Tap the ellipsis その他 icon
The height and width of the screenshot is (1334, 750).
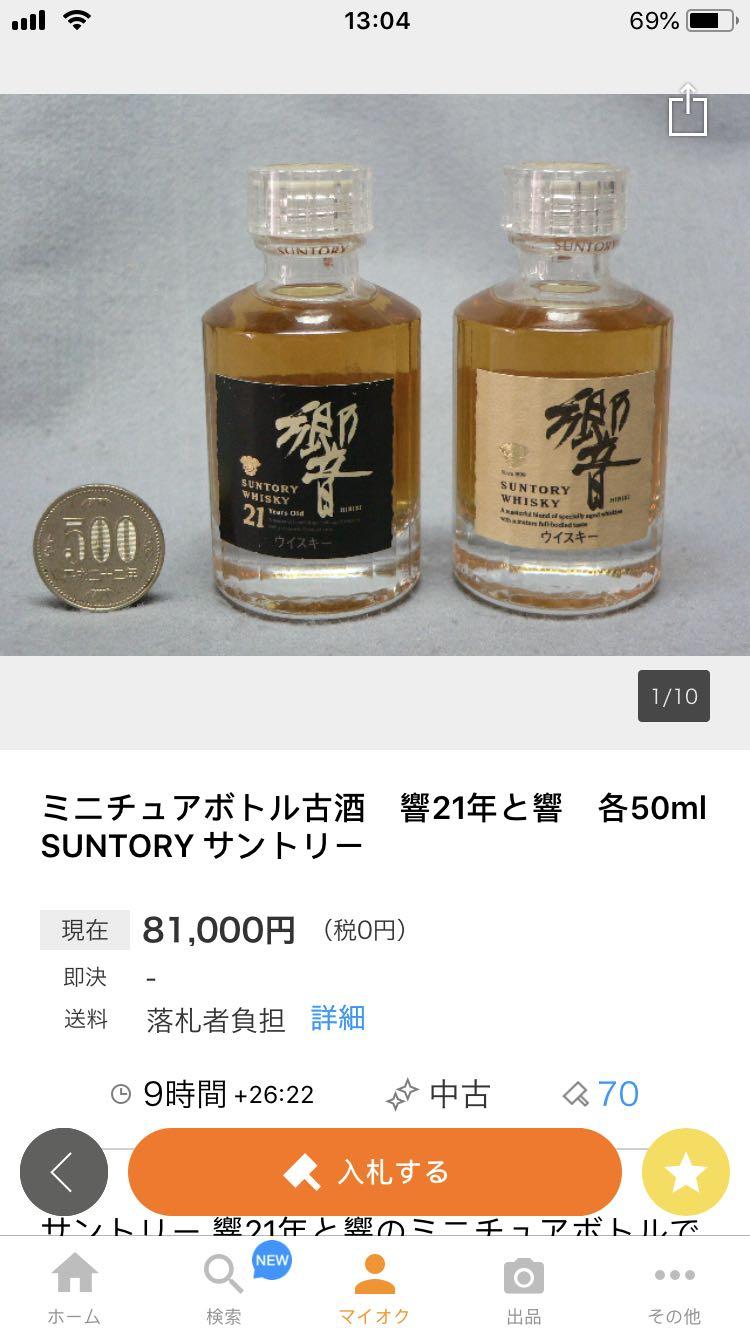[675, 1274]
